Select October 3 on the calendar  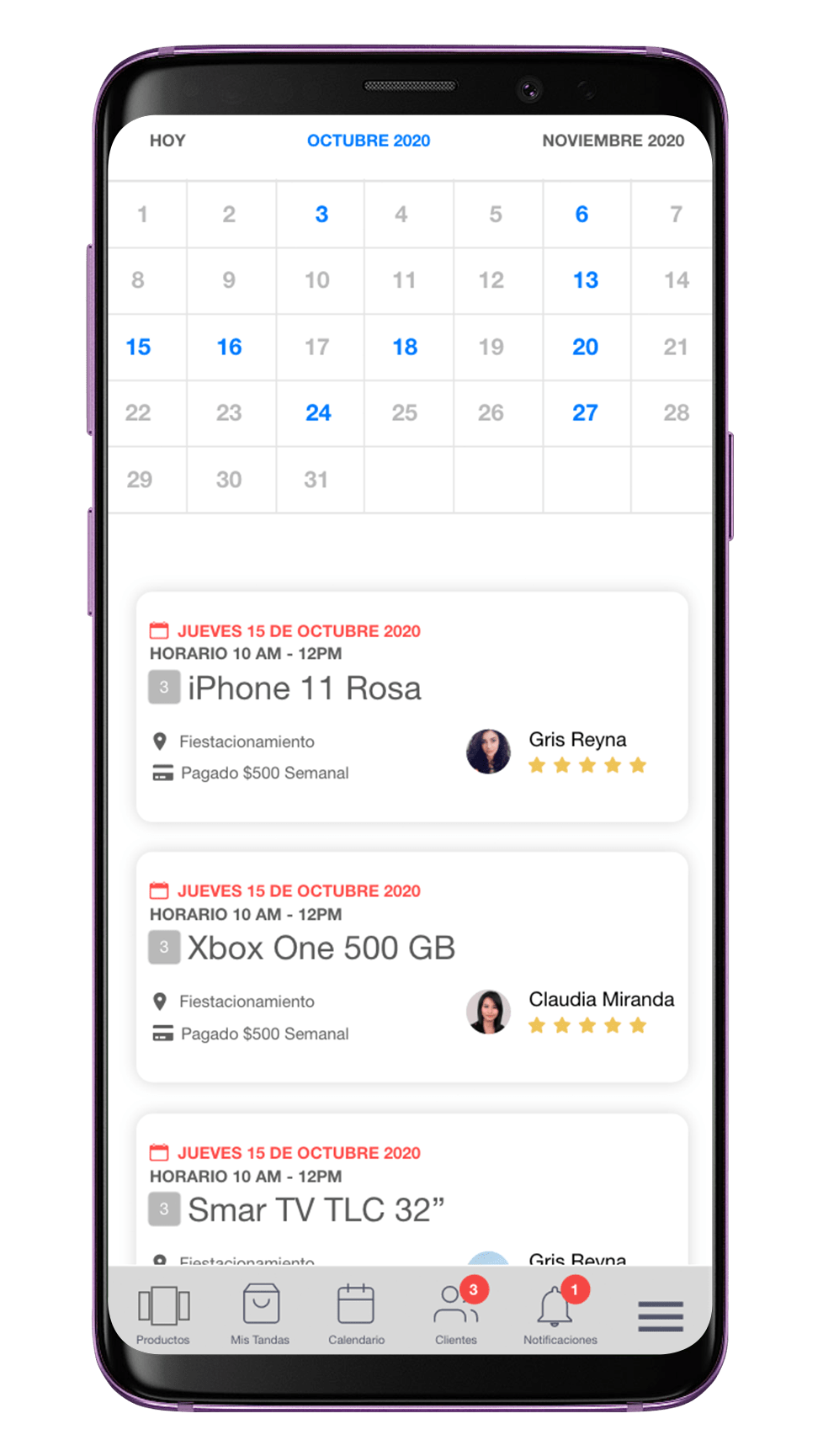[x=321, y=215]
